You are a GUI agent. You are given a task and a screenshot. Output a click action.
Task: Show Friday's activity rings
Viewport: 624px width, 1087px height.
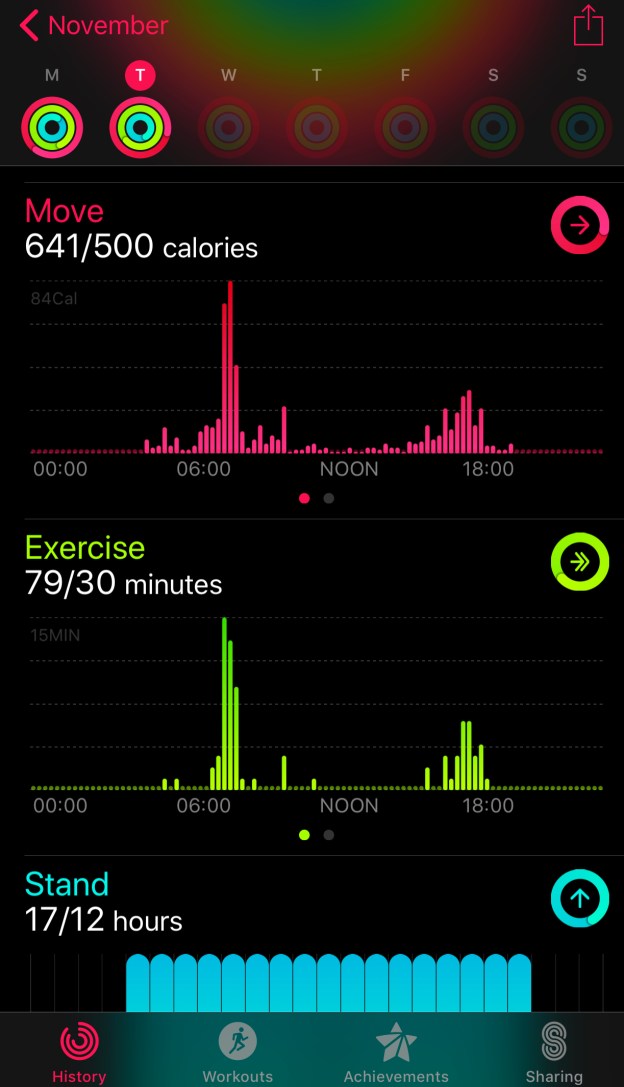pyautogui.click(x=405, y=128)
